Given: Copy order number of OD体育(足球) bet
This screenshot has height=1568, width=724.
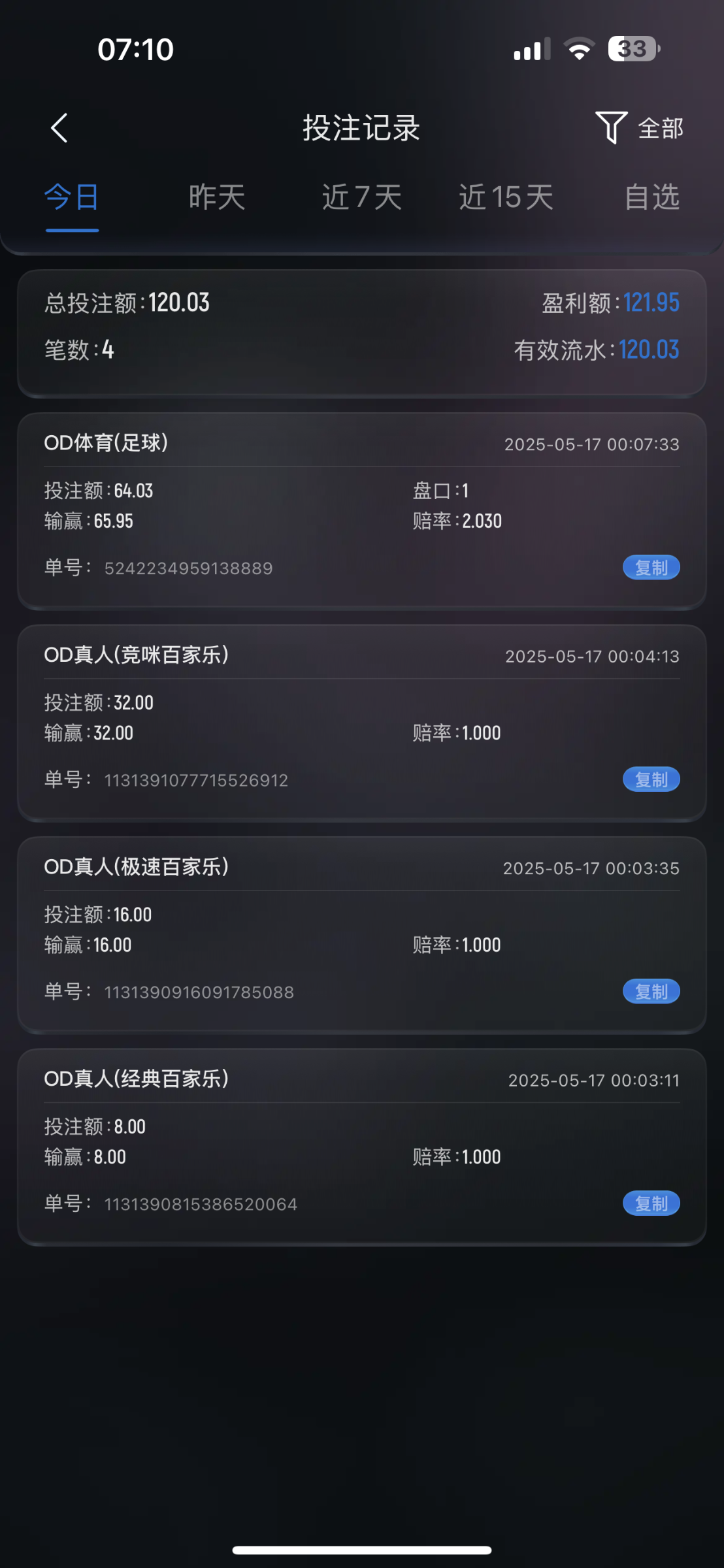Looking at the screenshot, I should (651, 568).
